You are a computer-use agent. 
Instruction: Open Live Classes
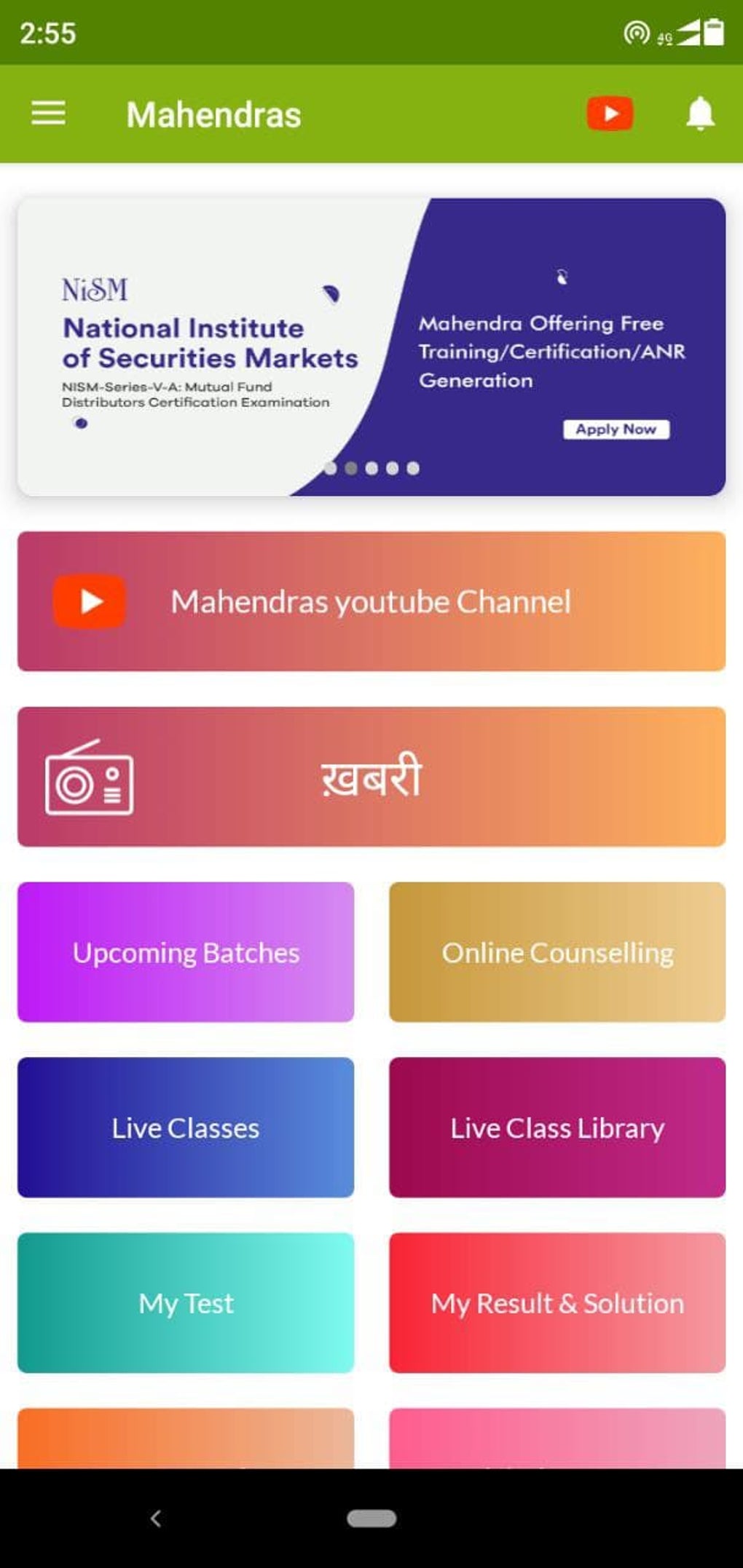[x=185, y=1128]
